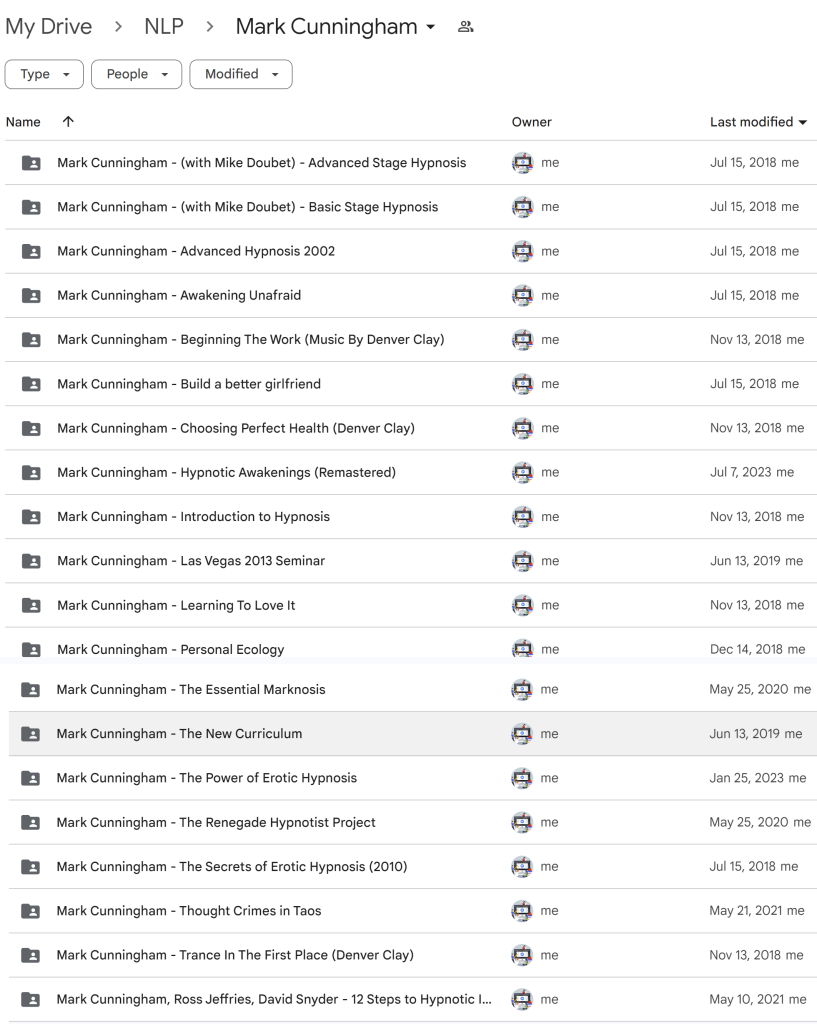Open The Renegade Hypnotist Project folder
The width and height of the screenshot is (817, 1024).
pos(216,822)
